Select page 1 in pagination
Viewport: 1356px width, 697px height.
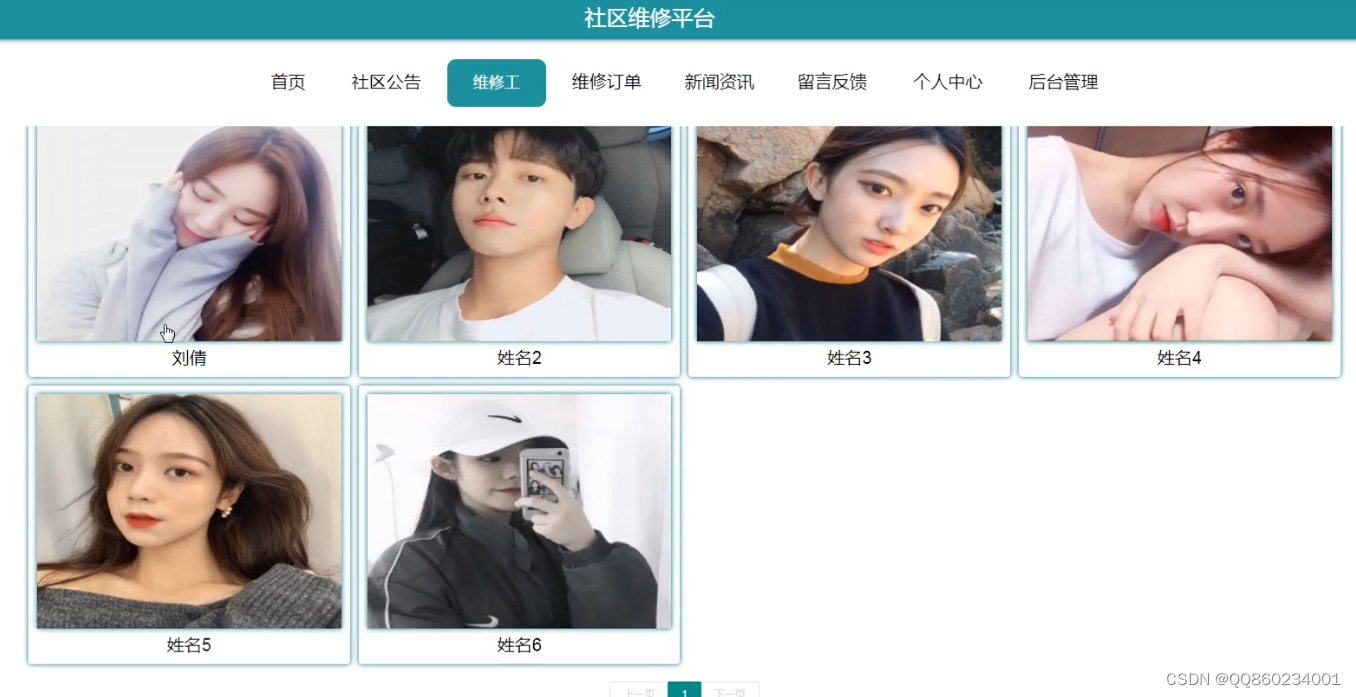(x=685, y=691)
